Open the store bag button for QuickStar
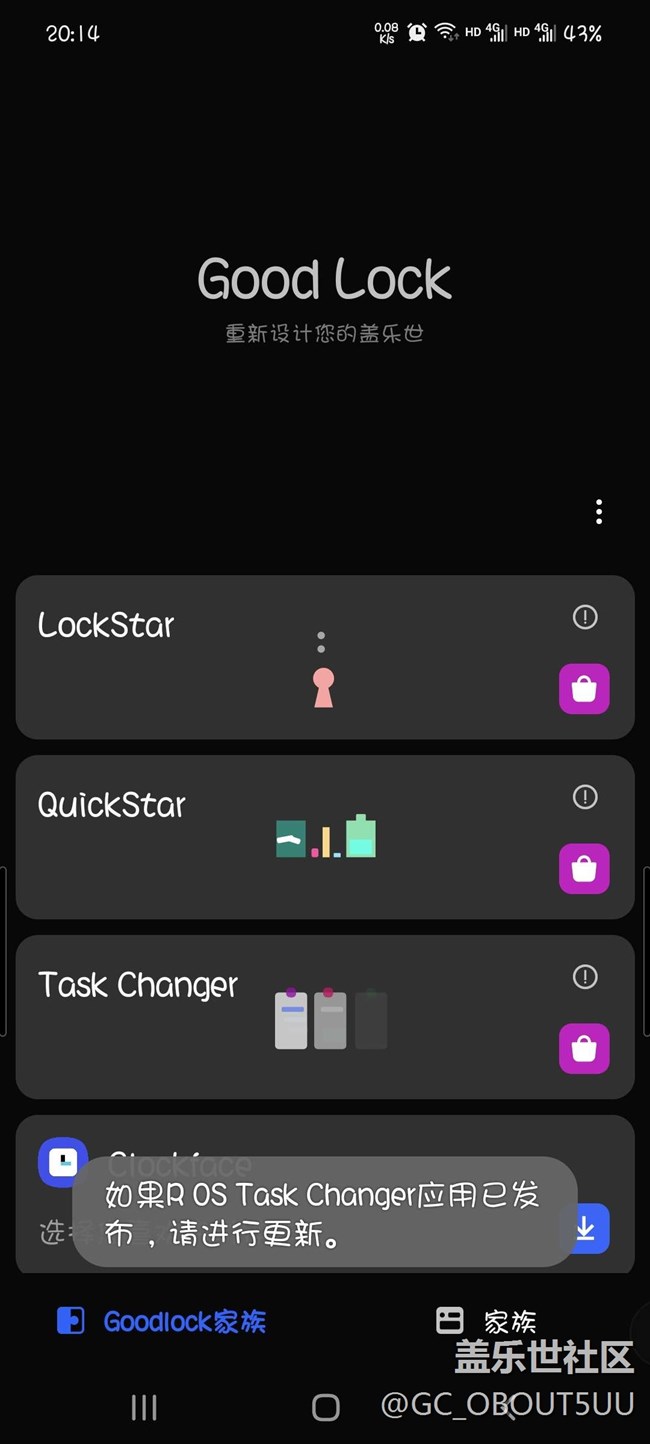Image resolution: width=650 pixels, height=1444 pixels. pyautogui.click(x=584, y=868)
